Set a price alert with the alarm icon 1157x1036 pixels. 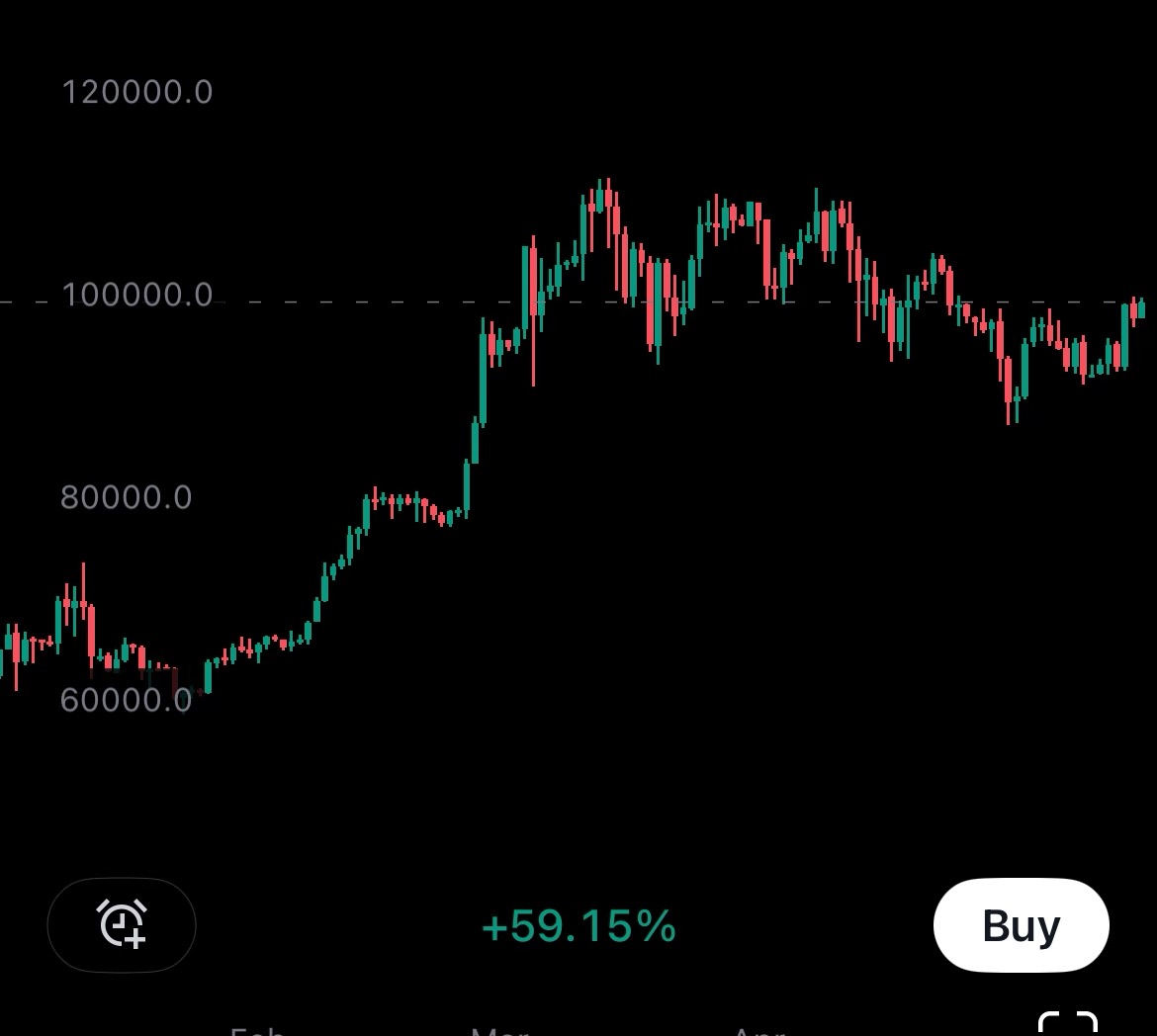(x=122, y=925)
